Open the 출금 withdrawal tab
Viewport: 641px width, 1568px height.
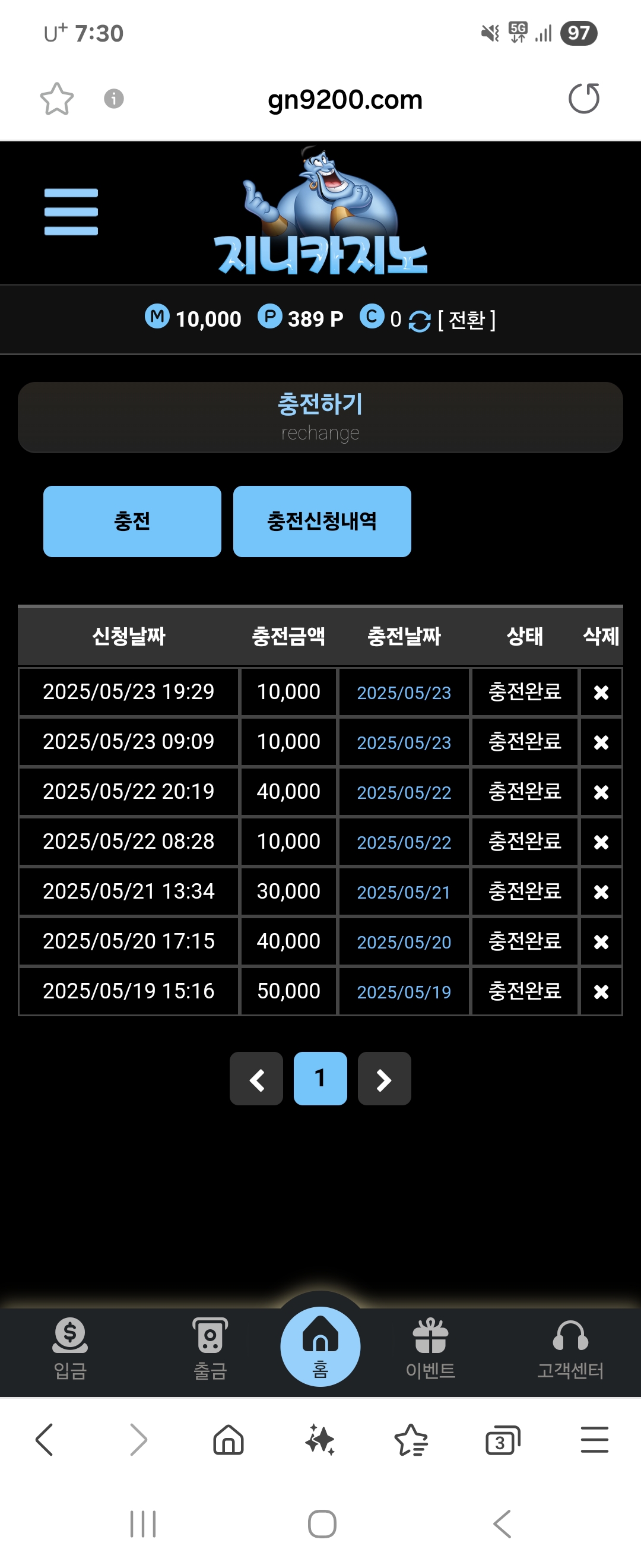(210, 1348)
